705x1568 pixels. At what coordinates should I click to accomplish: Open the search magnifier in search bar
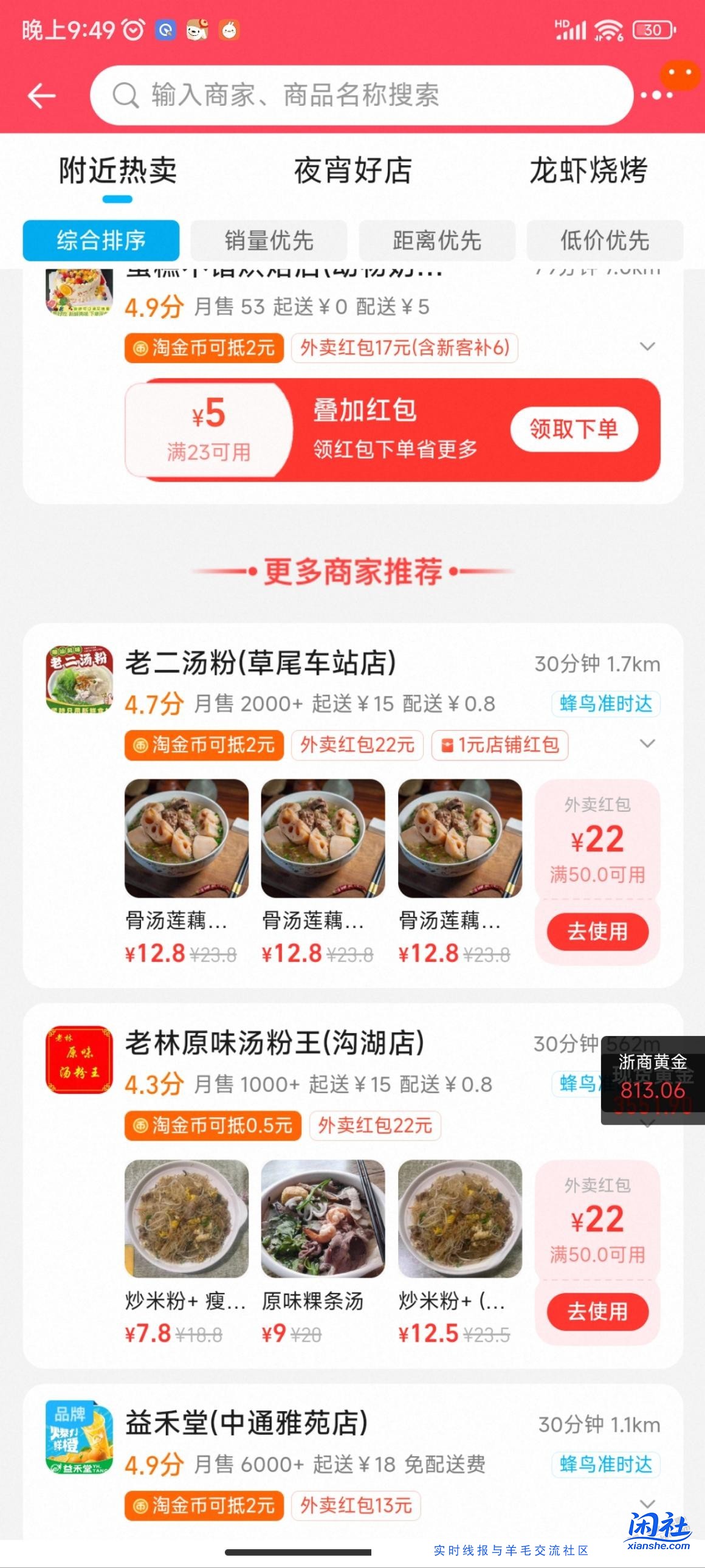(126, 94)
